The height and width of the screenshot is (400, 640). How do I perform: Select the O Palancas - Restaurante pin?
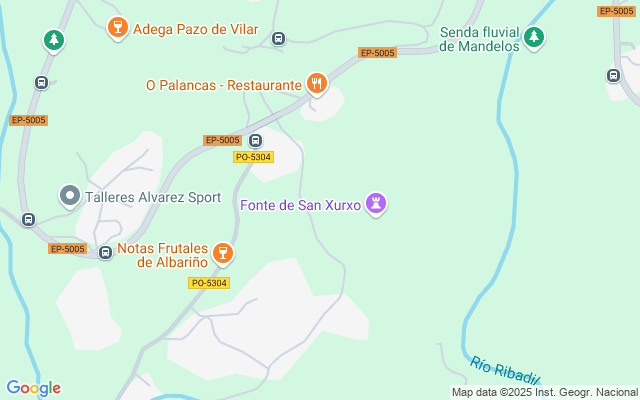point(317,84)
